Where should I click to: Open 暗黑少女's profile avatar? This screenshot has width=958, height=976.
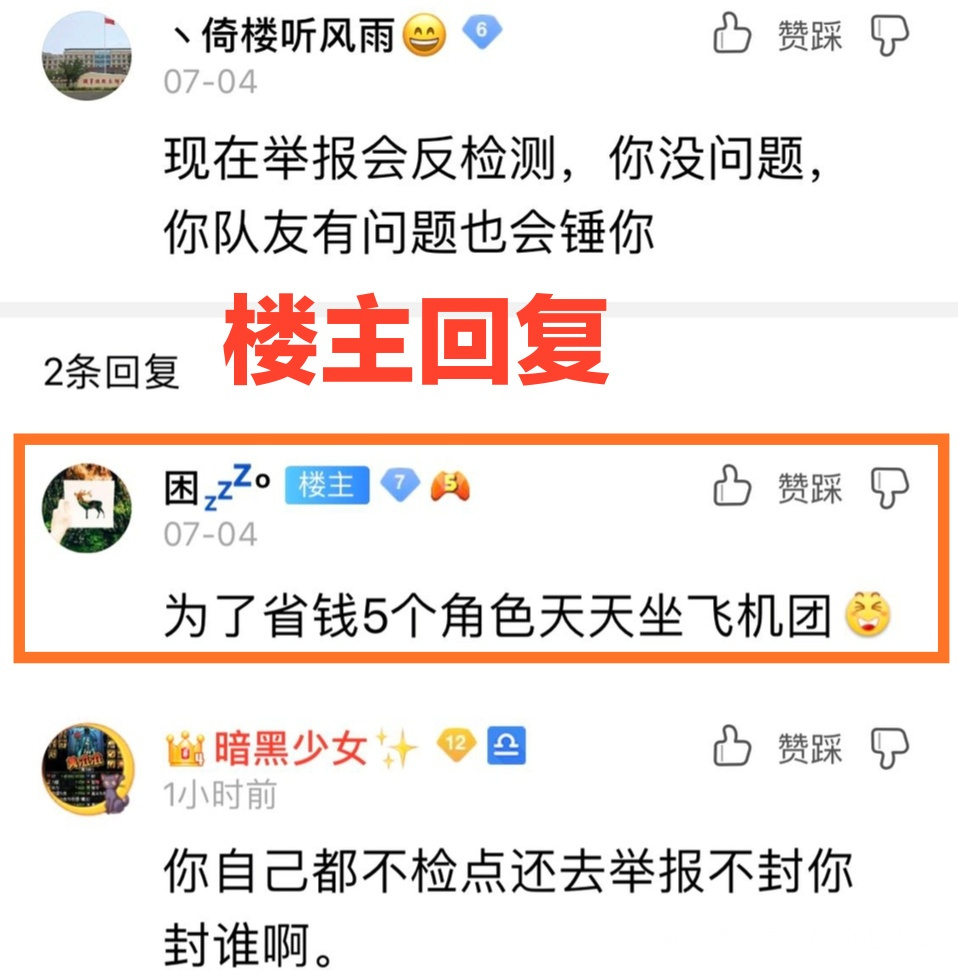click(x=86, y=768)
